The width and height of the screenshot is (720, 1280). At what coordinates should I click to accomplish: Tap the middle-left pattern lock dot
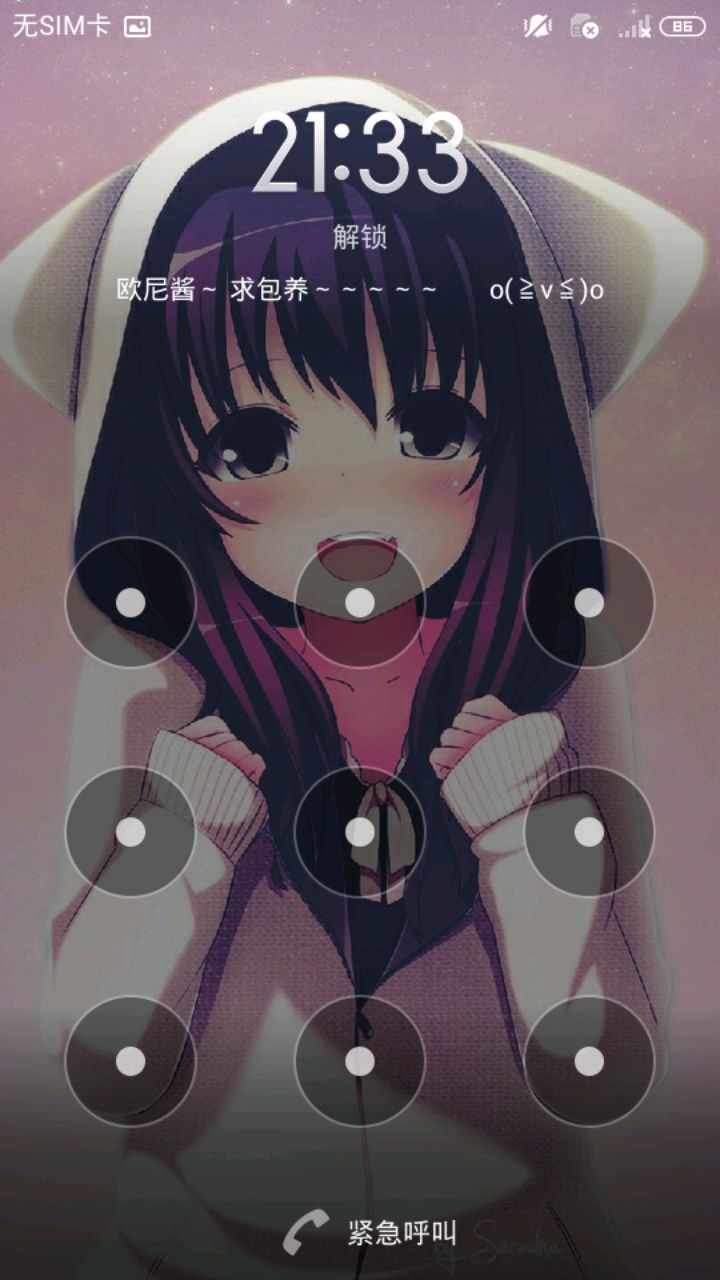coord(131,832)
